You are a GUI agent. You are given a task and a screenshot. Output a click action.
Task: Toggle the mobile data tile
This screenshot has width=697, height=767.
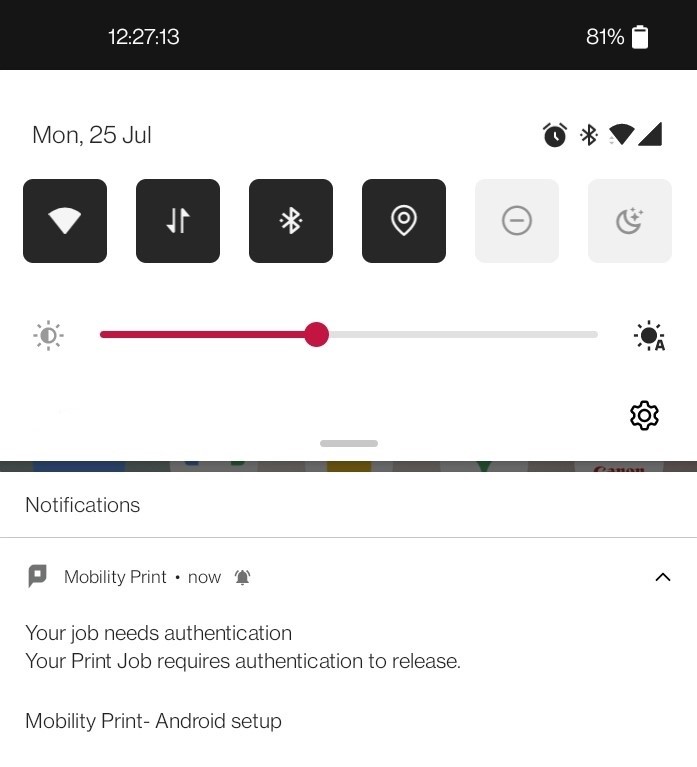point(178,221)
